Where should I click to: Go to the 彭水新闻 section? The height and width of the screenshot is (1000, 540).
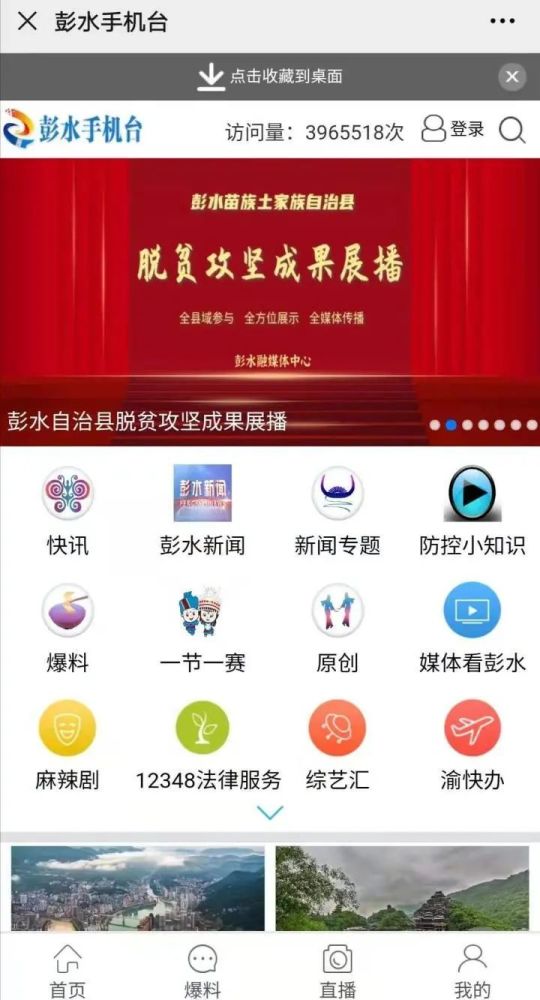[202, 511]
